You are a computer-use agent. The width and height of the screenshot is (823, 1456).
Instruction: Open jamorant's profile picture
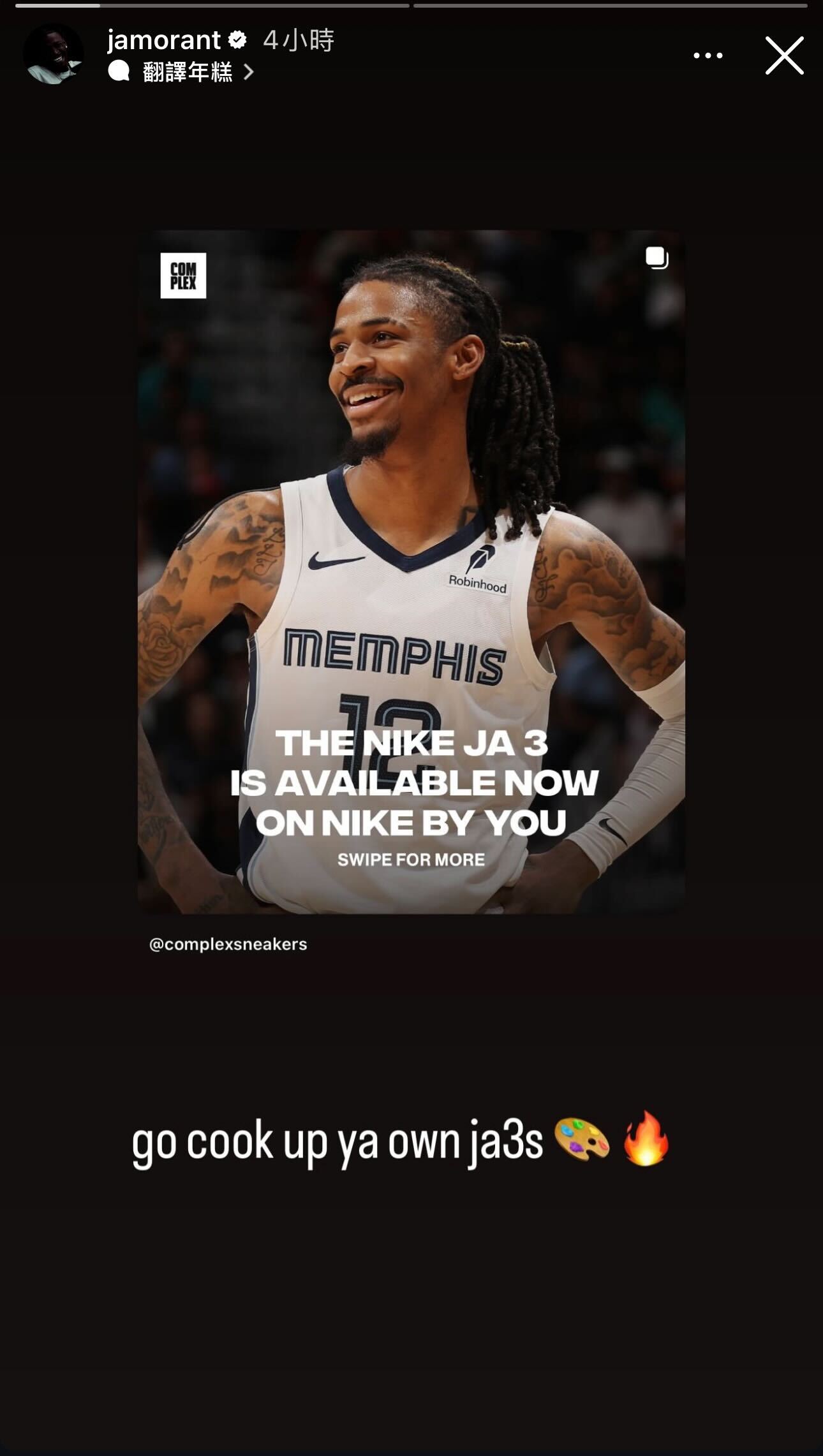[x=54, y=55]
